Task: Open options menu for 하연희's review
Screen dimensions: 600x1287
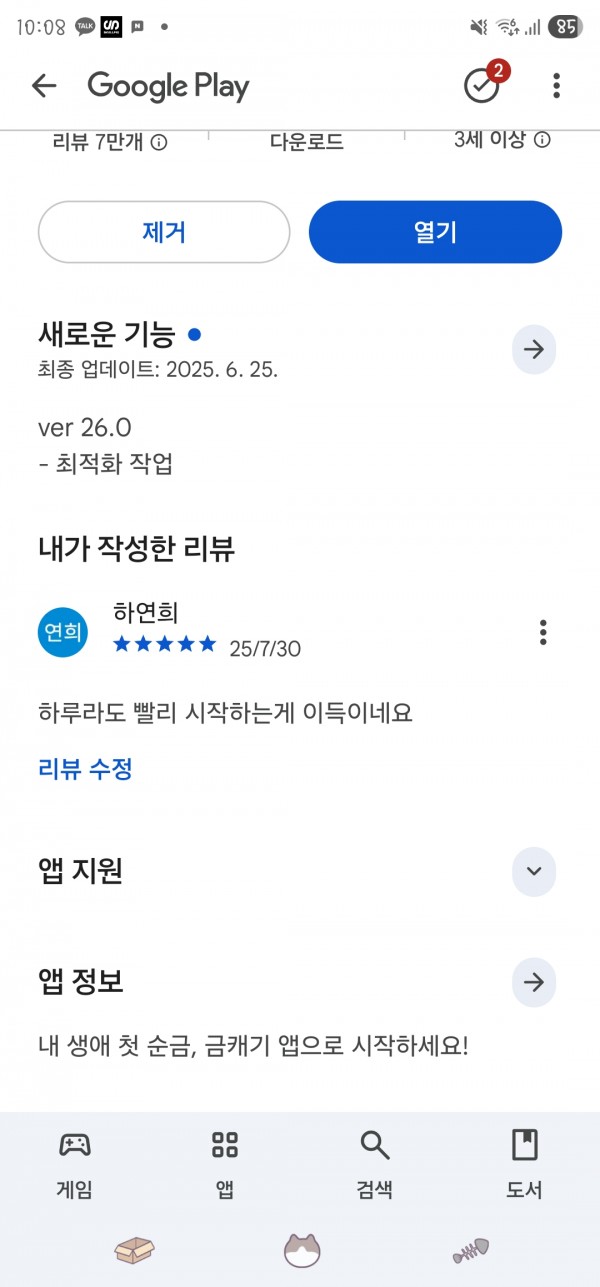Action: (543, 632)
